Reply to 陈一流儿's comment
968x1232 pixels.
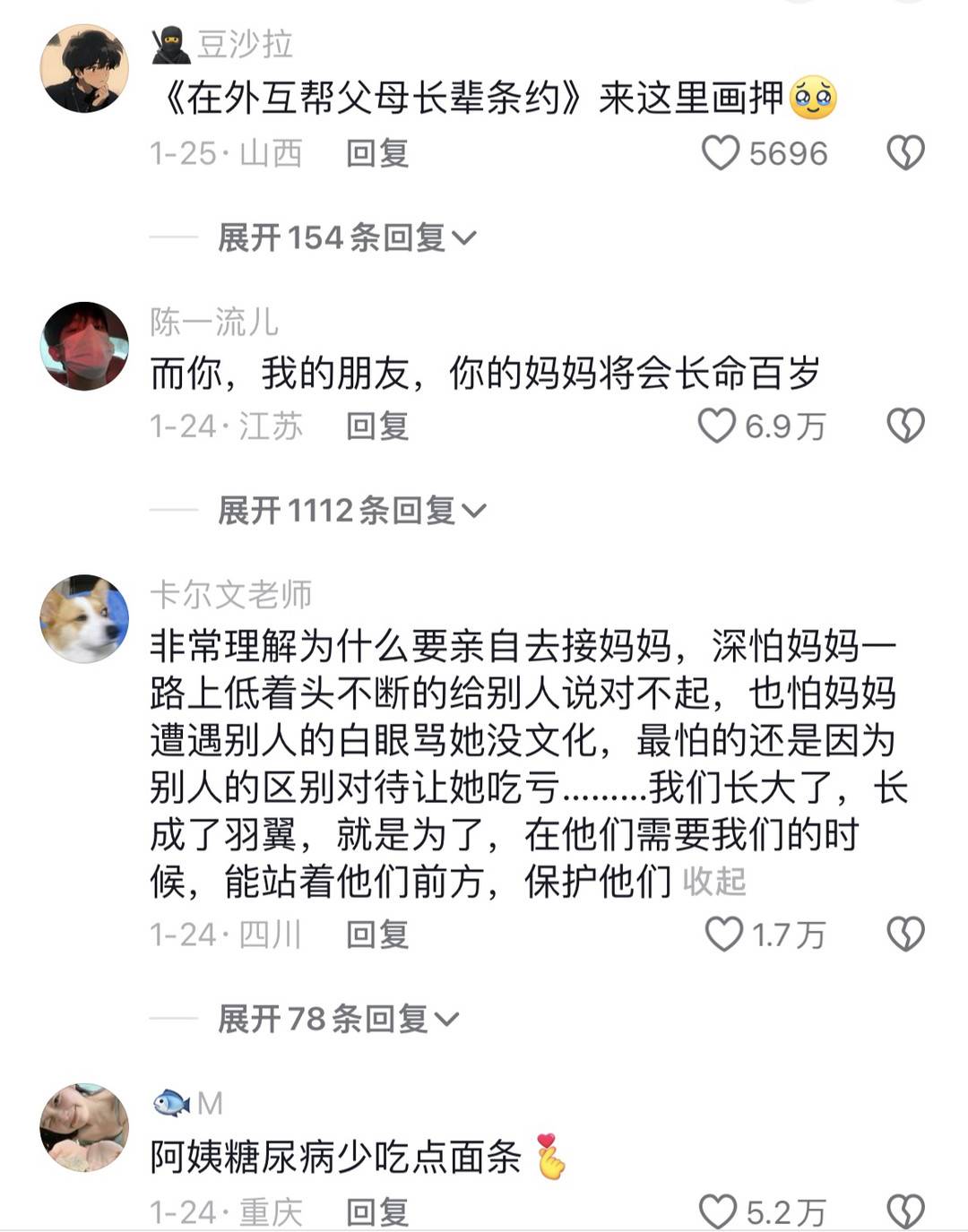pos(377,426)
